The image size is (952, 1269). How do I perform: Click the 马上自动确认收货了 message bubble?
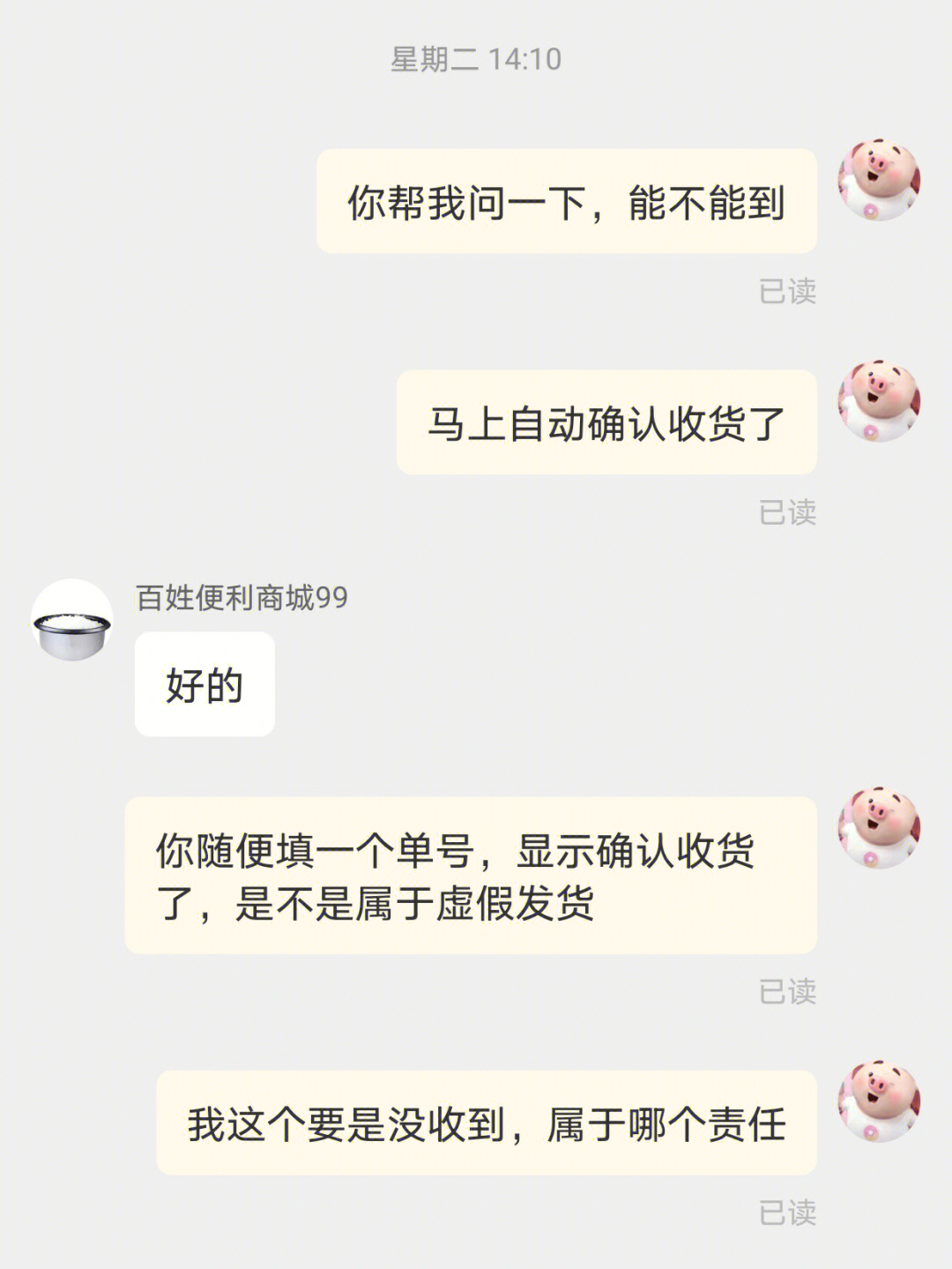tap(608, 423)
